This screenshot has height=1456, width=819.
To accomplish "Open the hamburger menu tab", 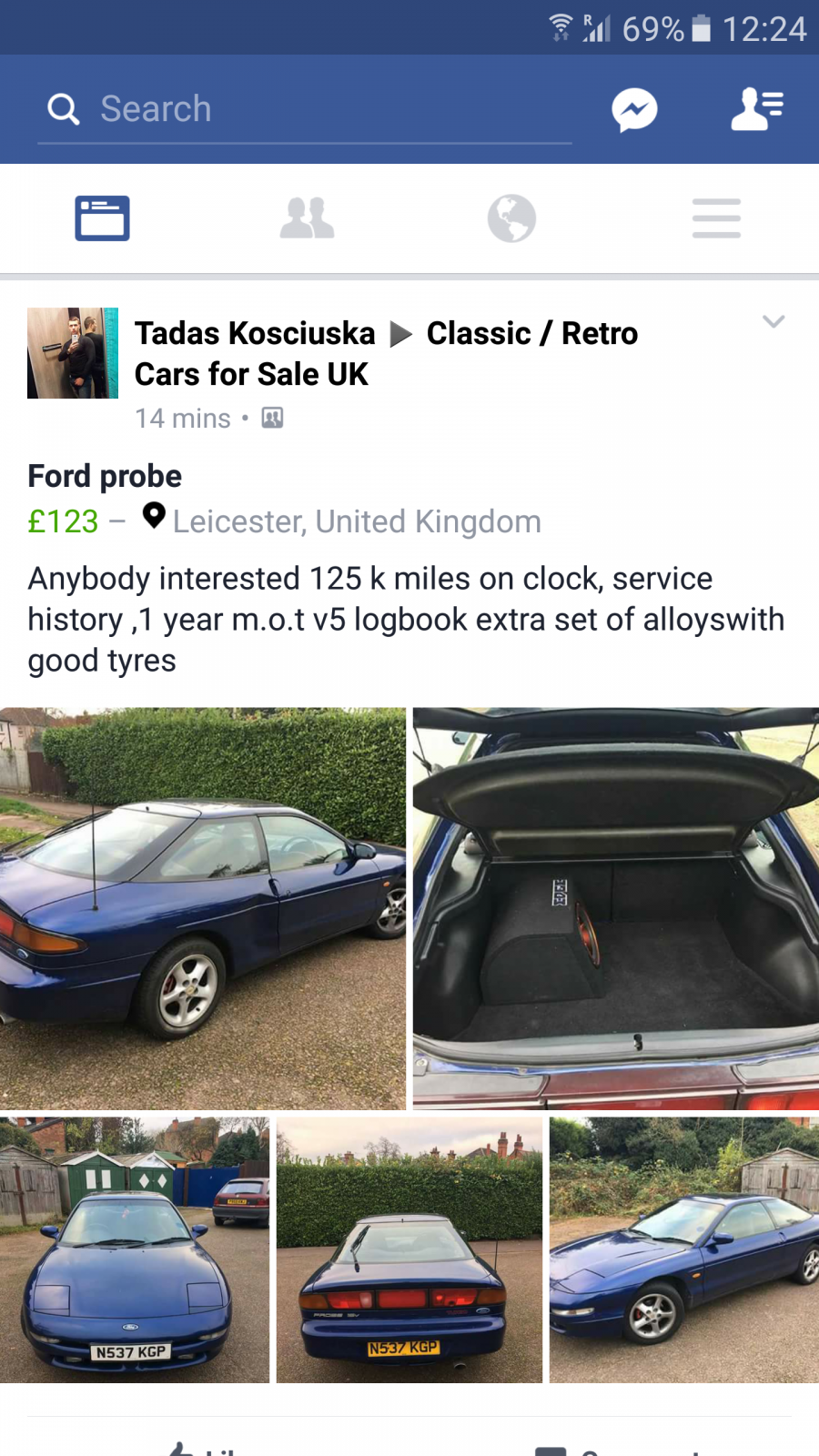I will point(716,218).
